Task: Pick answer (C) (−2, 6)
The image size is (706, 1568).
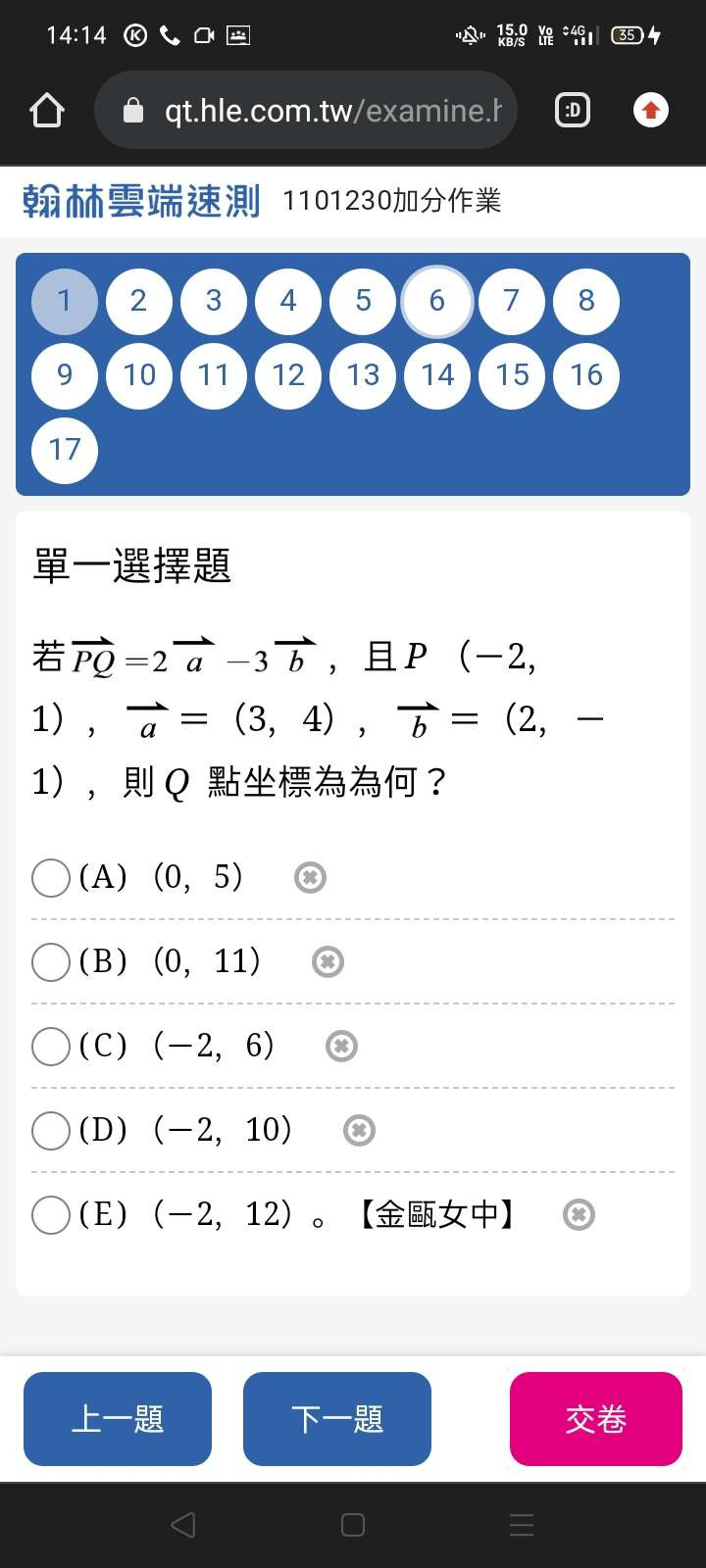Action: click(x=51, y=1047)
